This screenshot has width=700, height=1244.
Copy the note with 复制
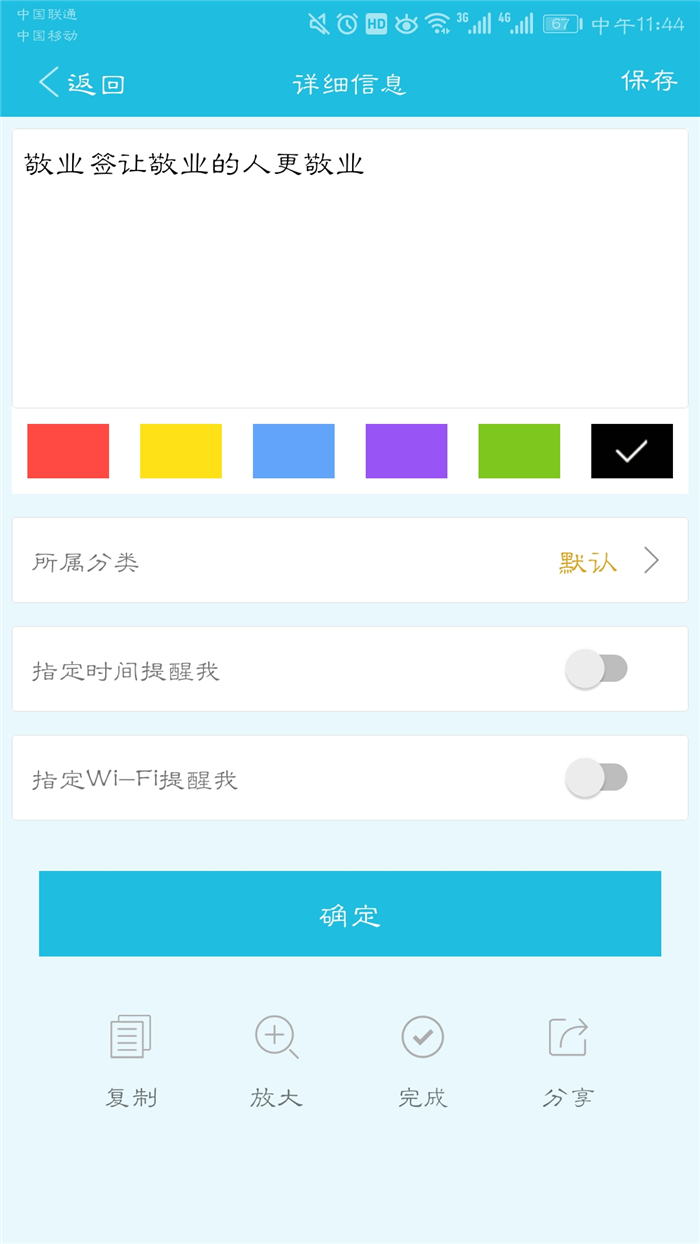click(131, 1060)
